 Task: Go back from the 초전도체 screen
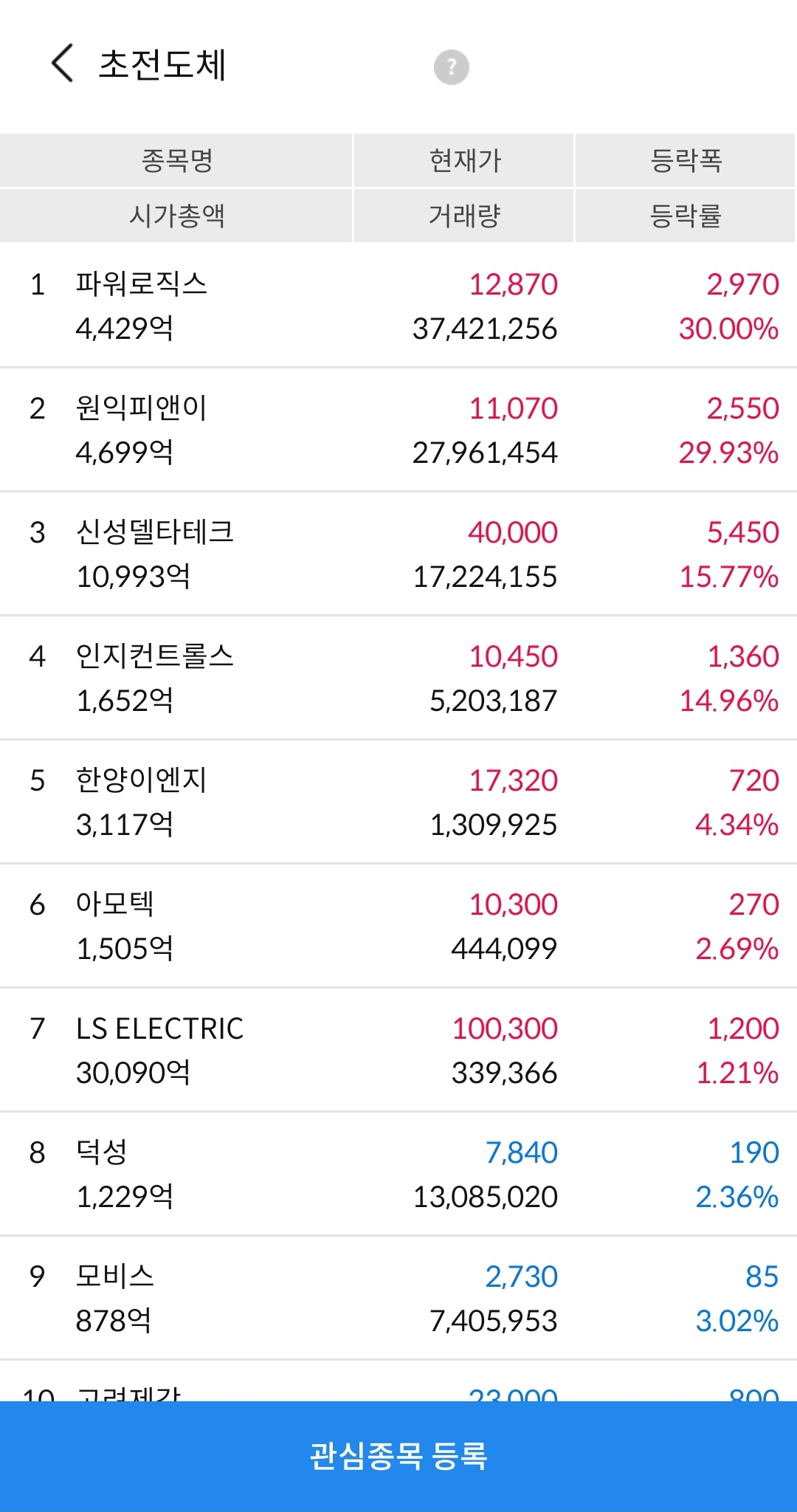(62, 63)
